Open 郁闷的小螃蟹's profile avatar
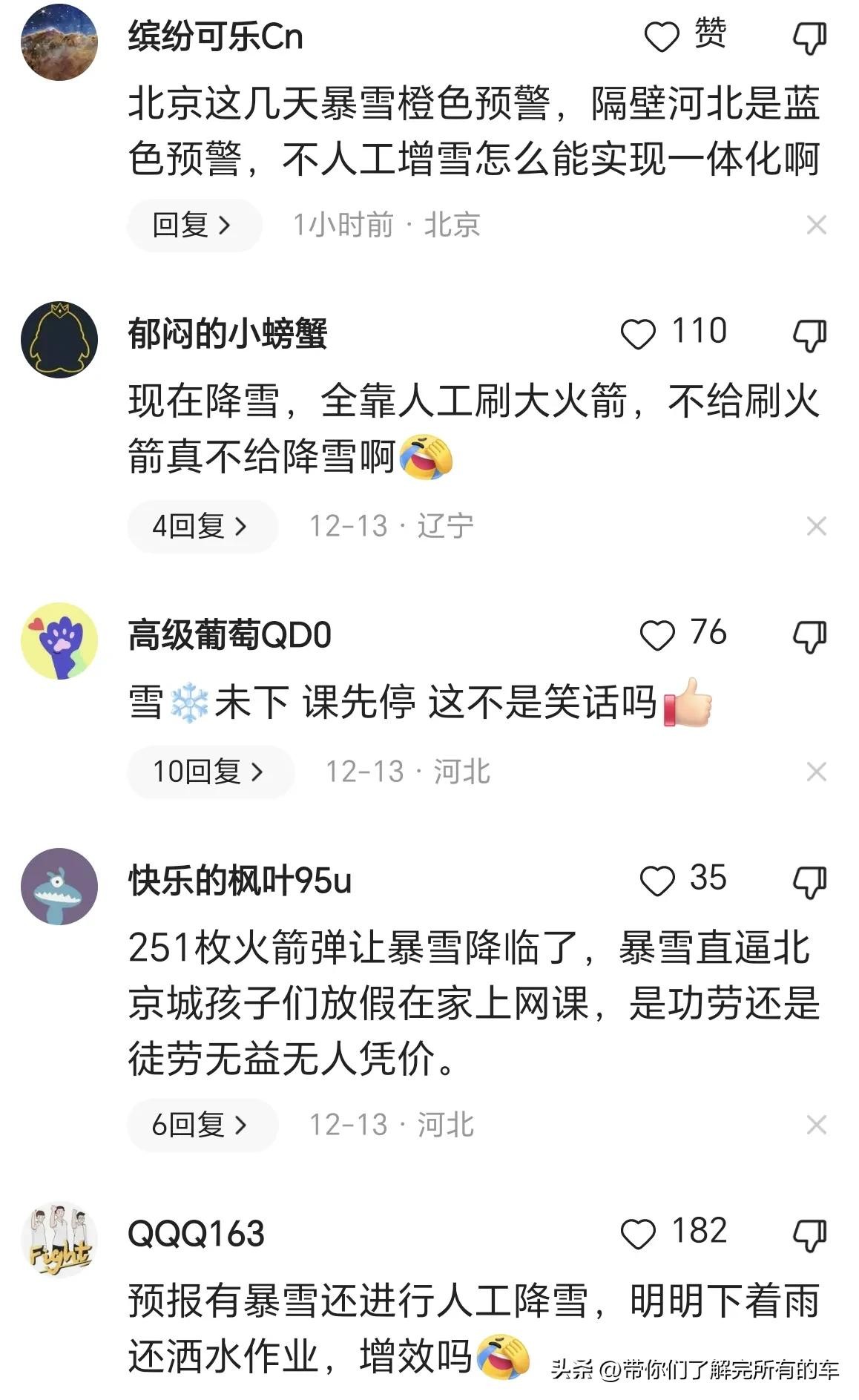The image size is (859, 1400). click(x=59, y=340)
